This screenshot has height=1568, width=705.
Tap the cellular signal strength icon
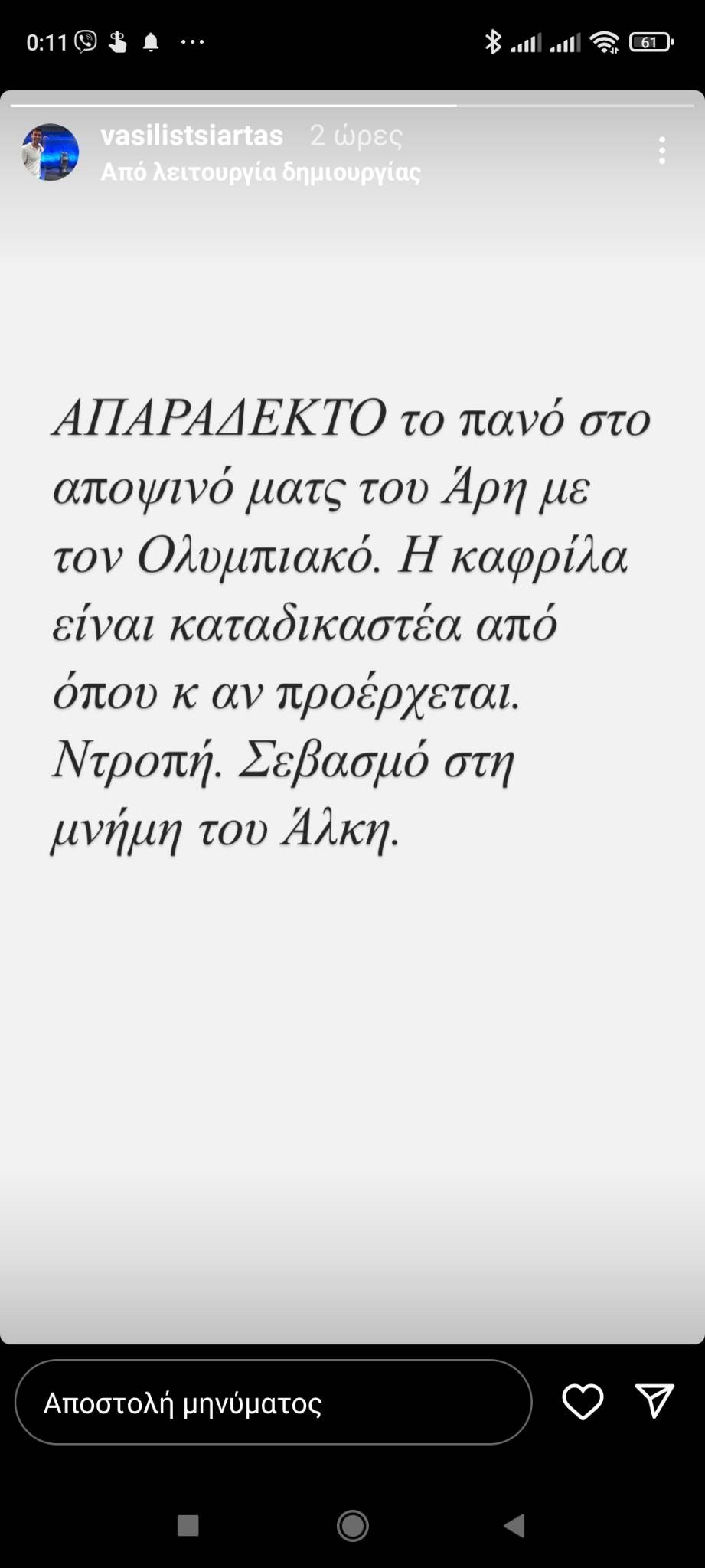[x=528, y=42]
